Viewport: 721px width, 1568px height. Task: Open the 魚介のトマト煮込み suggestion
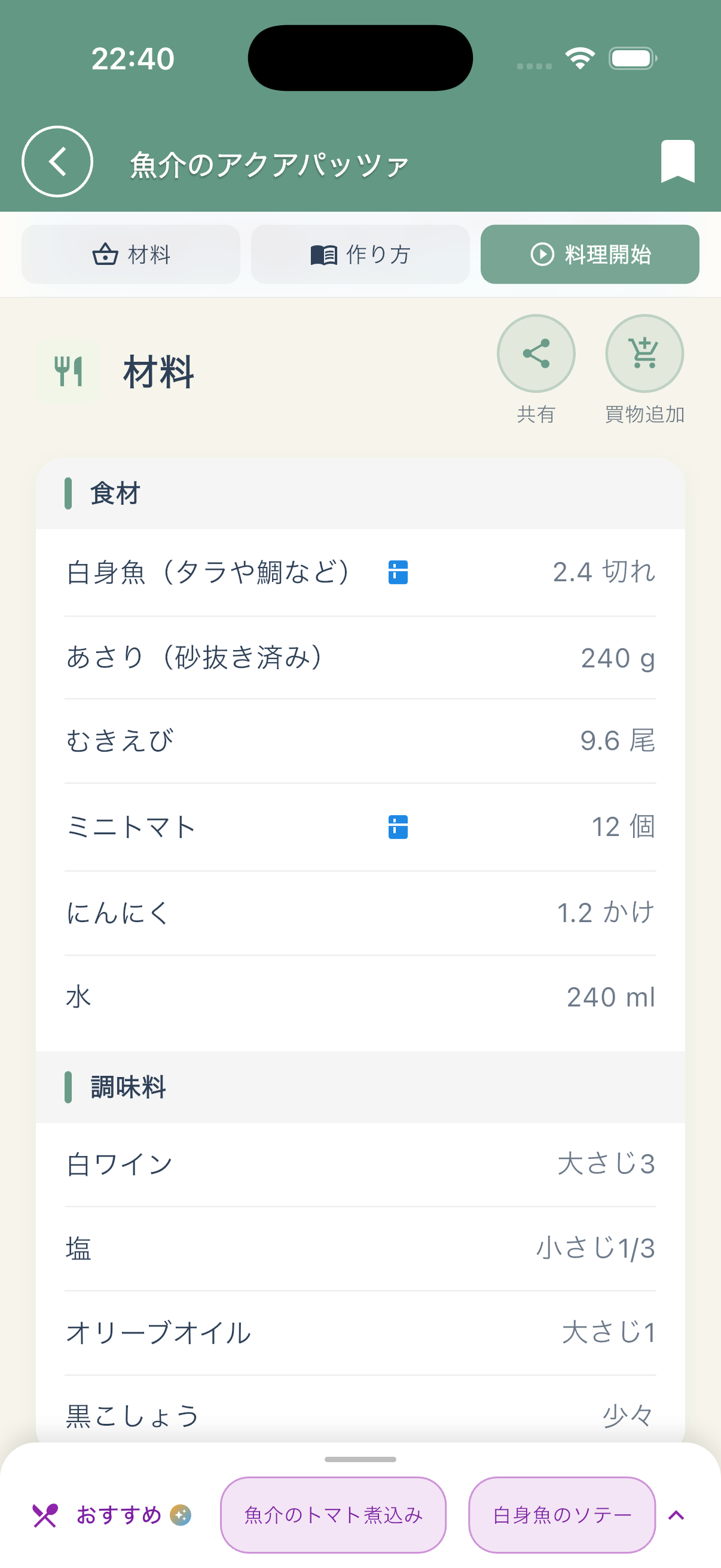pyautogui.click(x=334, y=1515)
